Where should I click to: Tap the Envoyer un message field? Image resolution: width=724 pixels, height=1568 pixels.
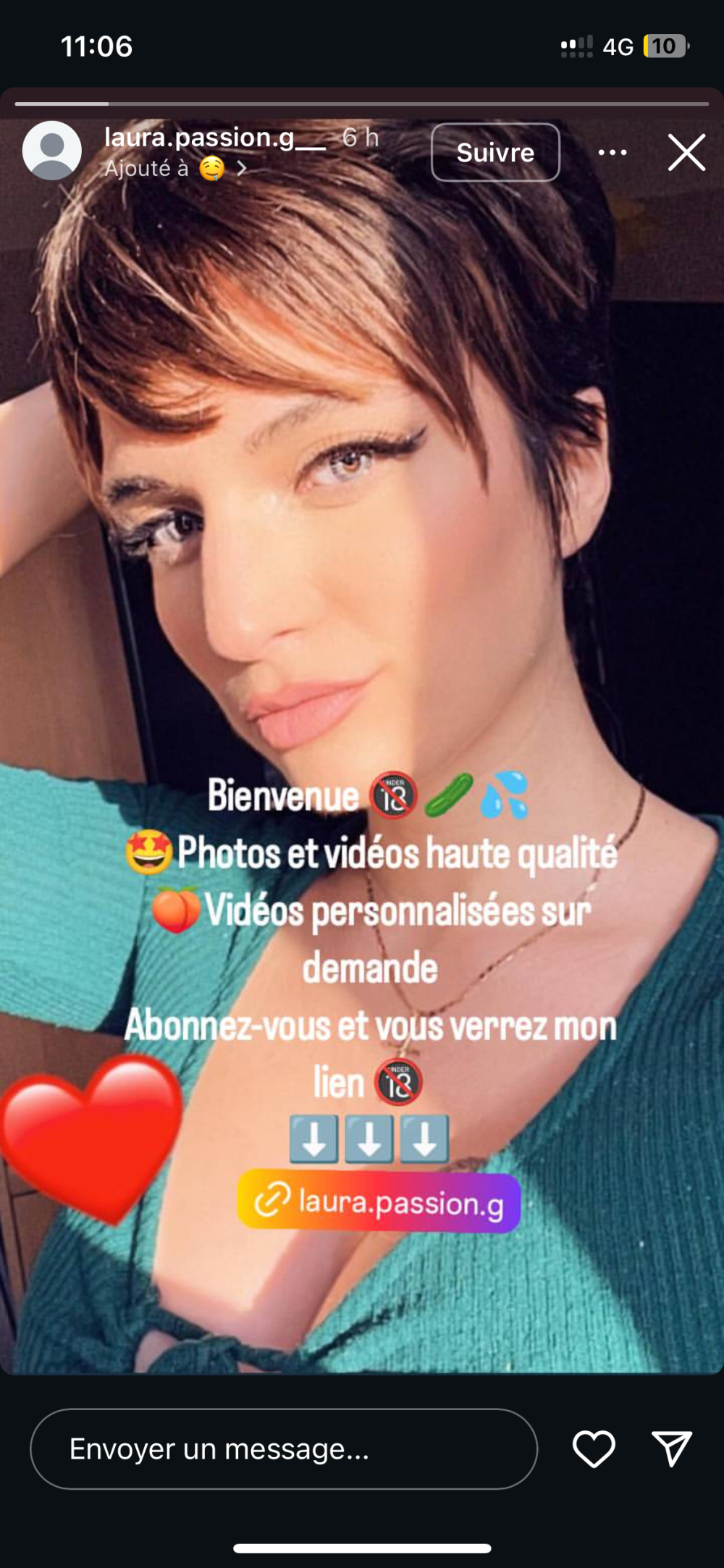tap(283, 1448)
